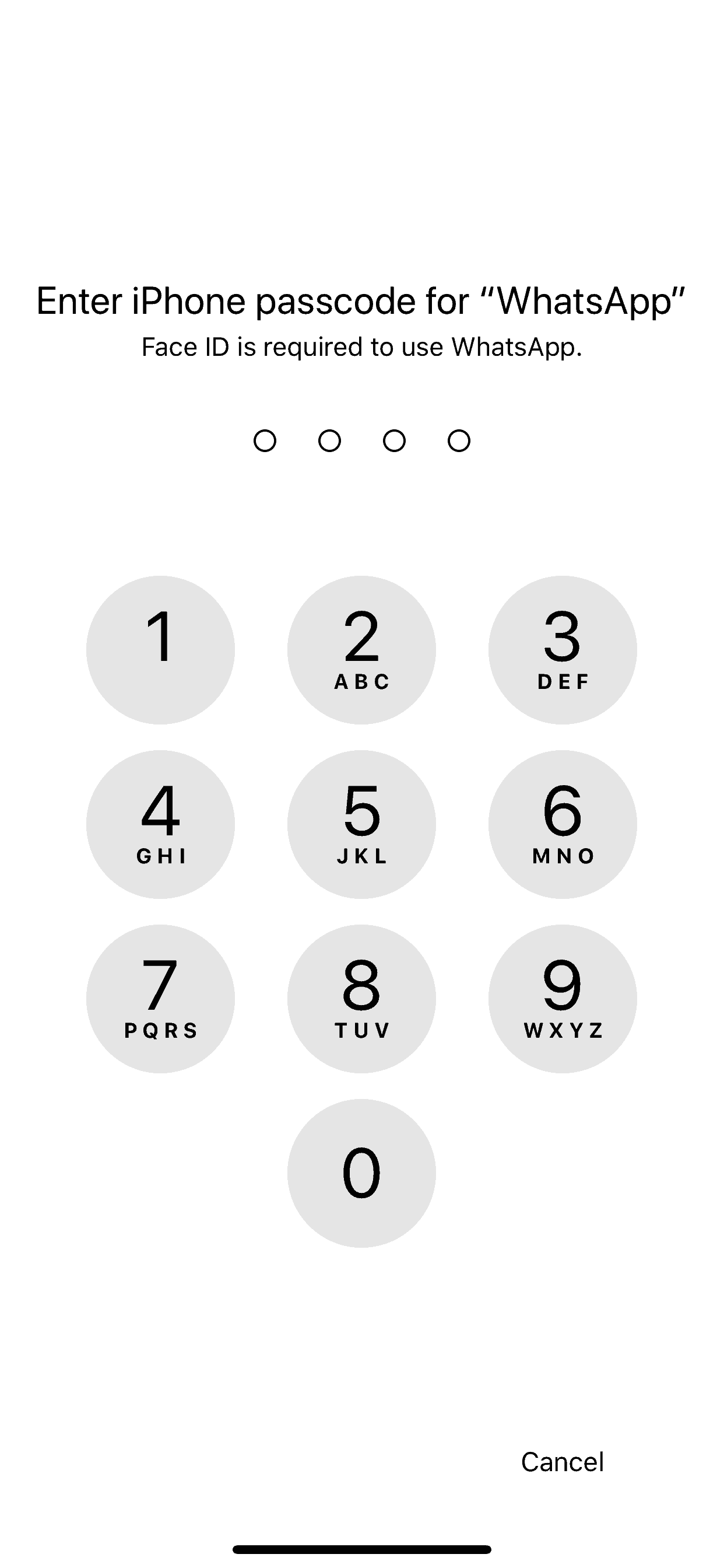Enter digit 1 on the passcode keypad
724x1568 pixels.
[x=160, y=649]
